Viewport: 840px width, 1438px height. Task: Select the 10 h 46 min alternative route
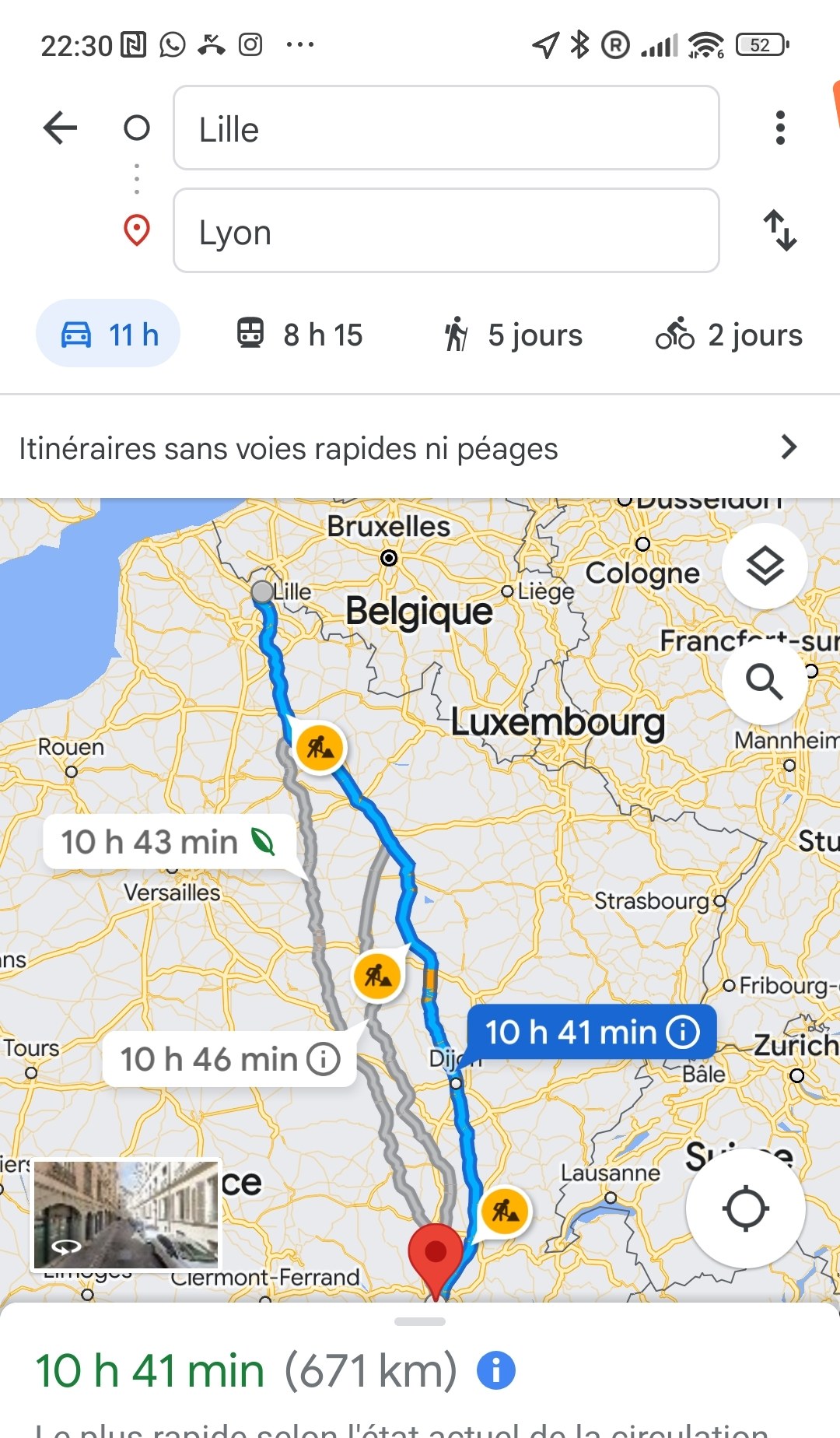point(229,1059)
